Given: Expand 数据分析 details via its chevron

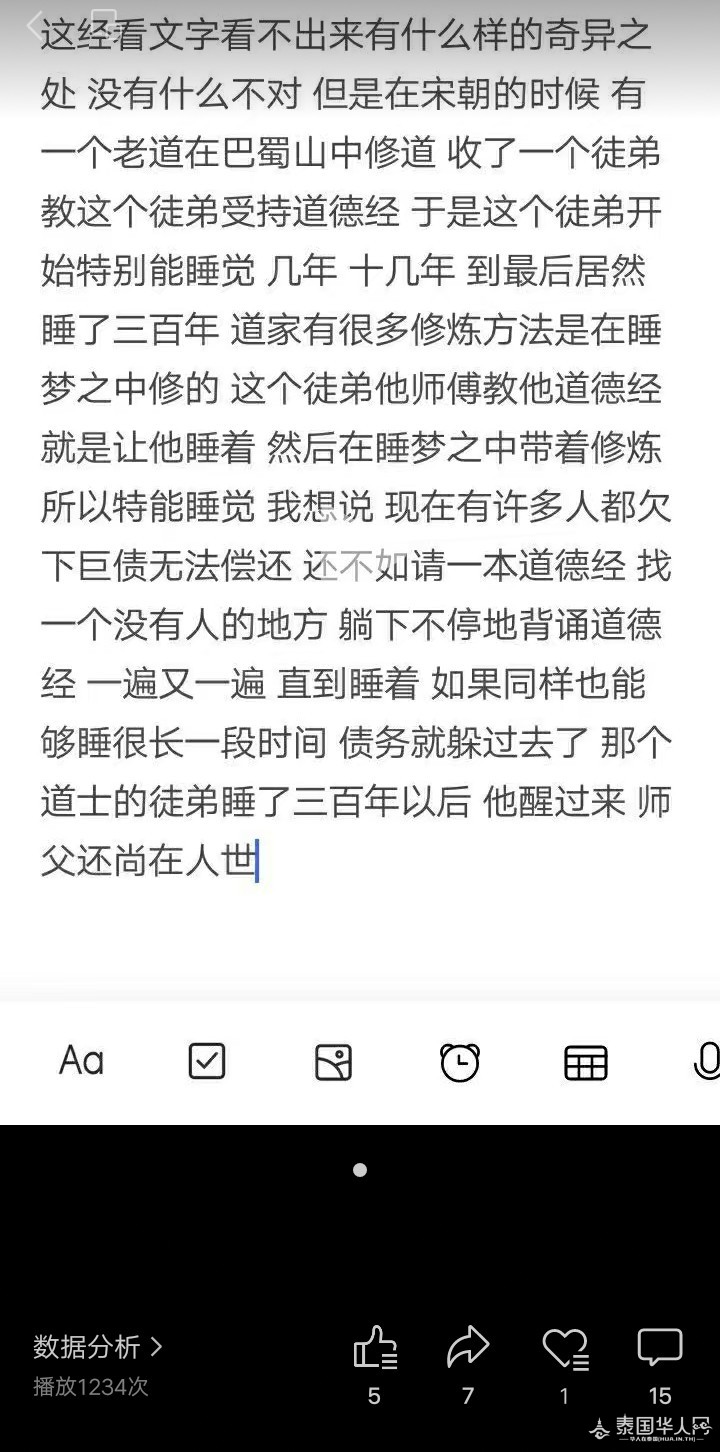Looking at the screenshot, I should (x=158, y=1348).
